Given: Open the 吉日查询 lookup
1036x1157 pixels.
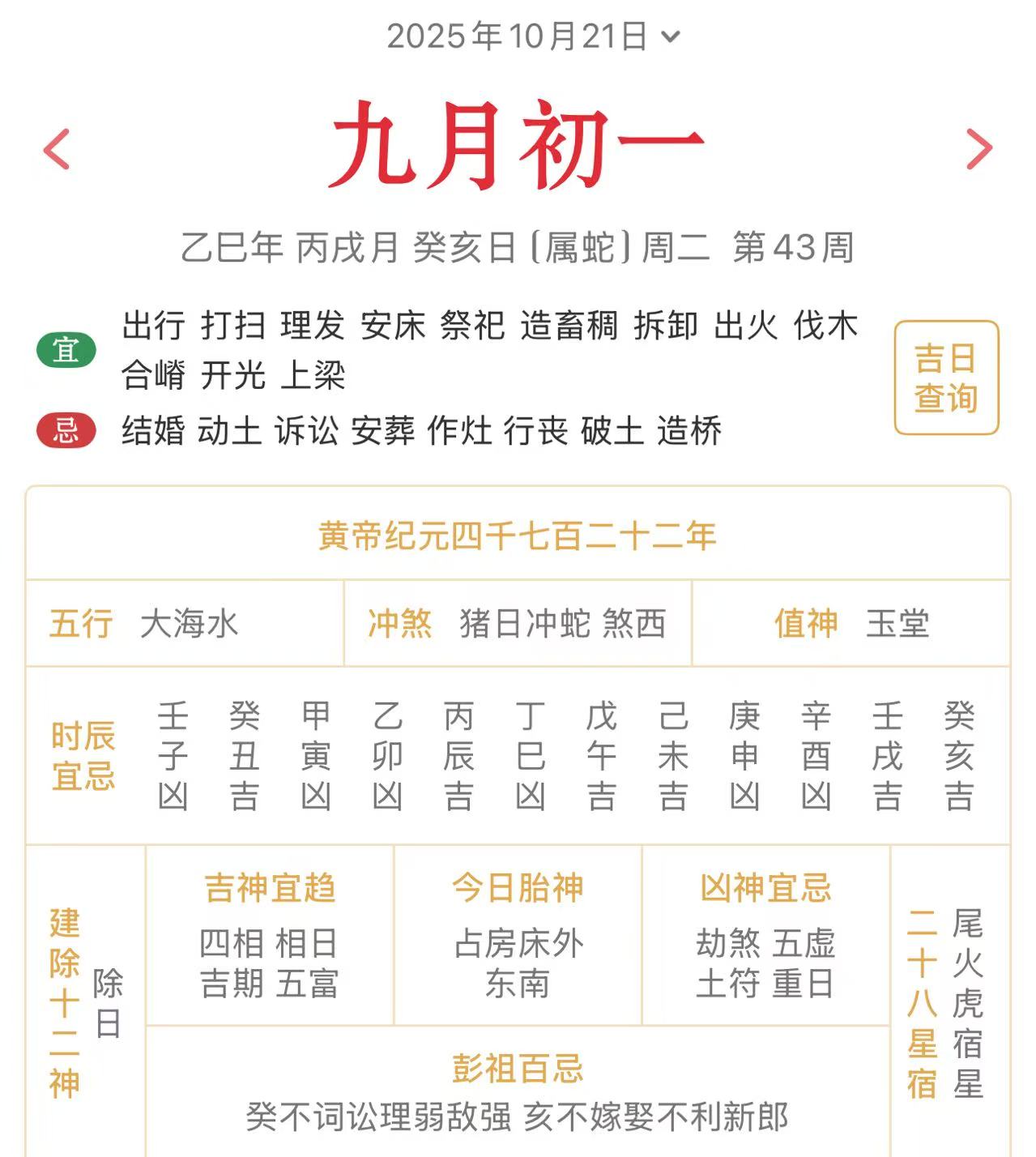Looking at the screenshot, I should point(945,378).
